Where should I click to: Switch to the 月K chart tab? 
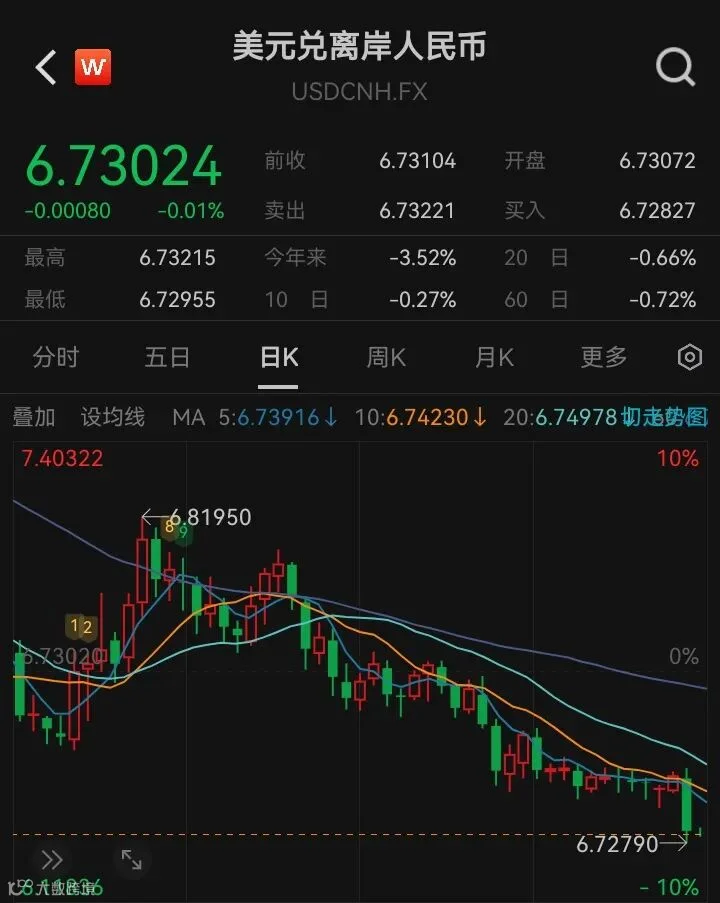(x=494, y=358)
